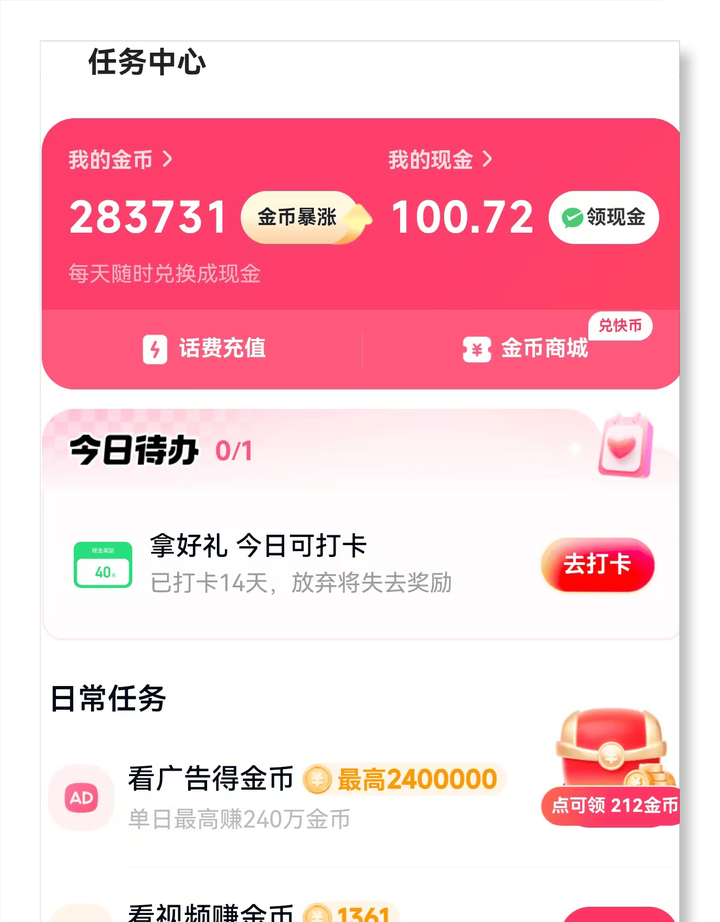Tap the 金币暴涨 button

click(x=299, y=217)
